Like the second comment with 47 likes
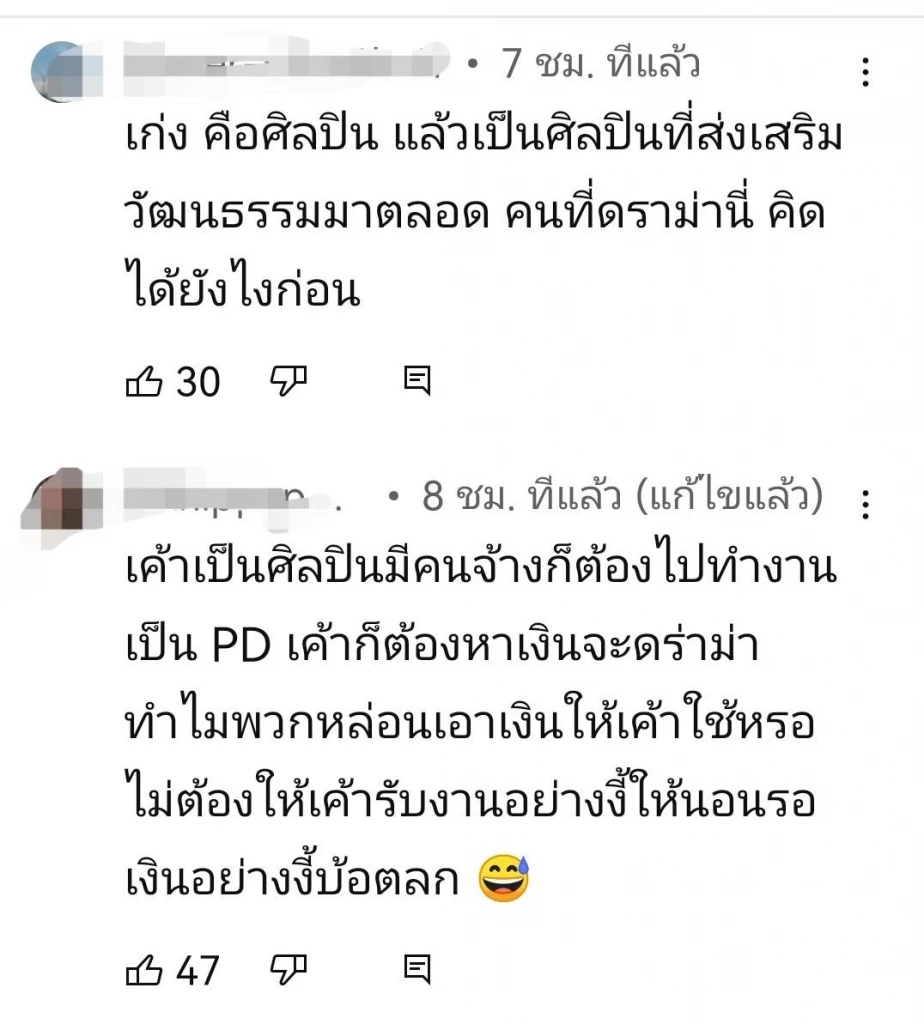The width and height of the screenshot is (924, 1024). [146, 968]
